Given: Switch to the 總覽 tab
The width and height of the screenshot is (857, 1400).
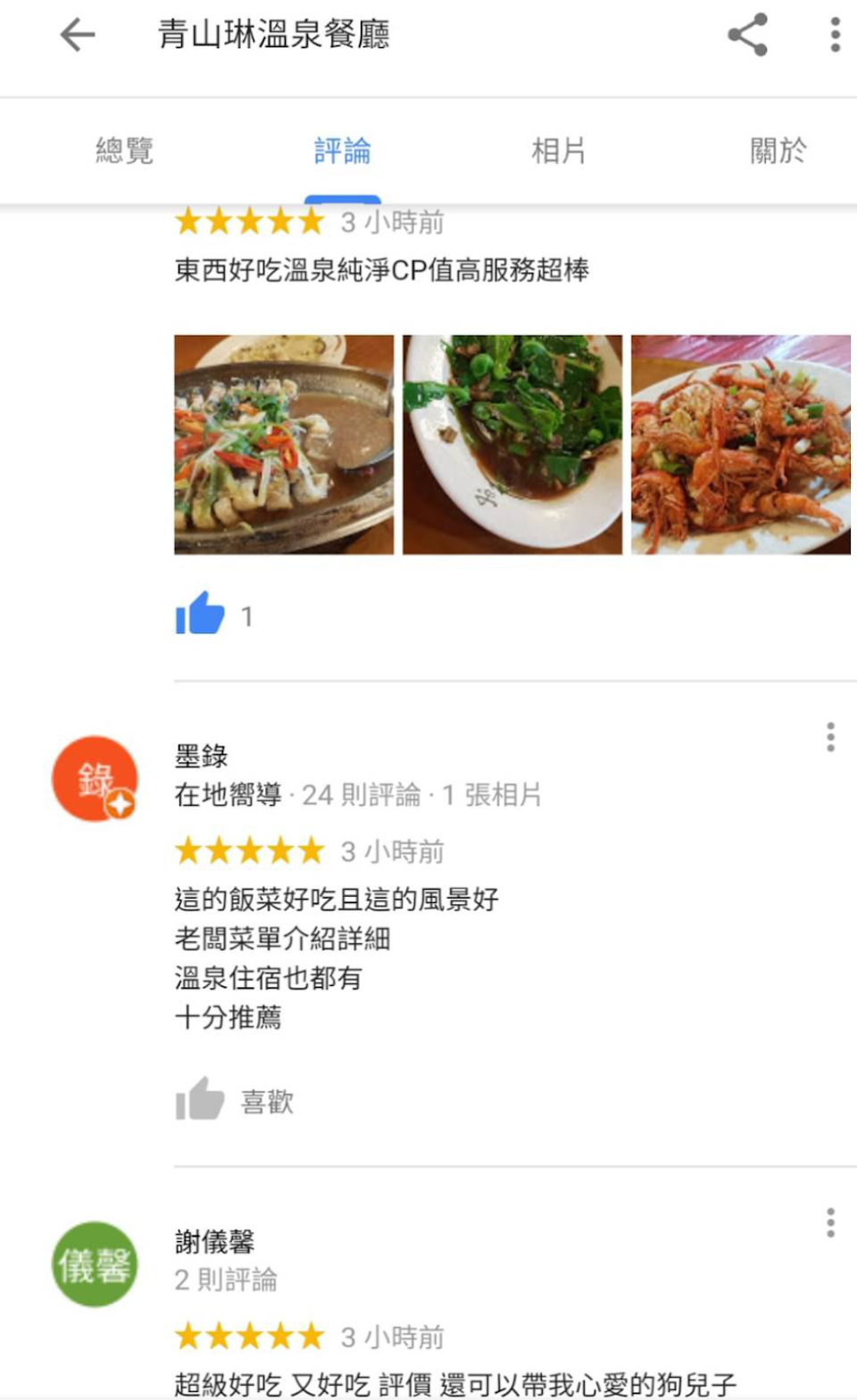Looking at the screenshot, I should point(124,151).
